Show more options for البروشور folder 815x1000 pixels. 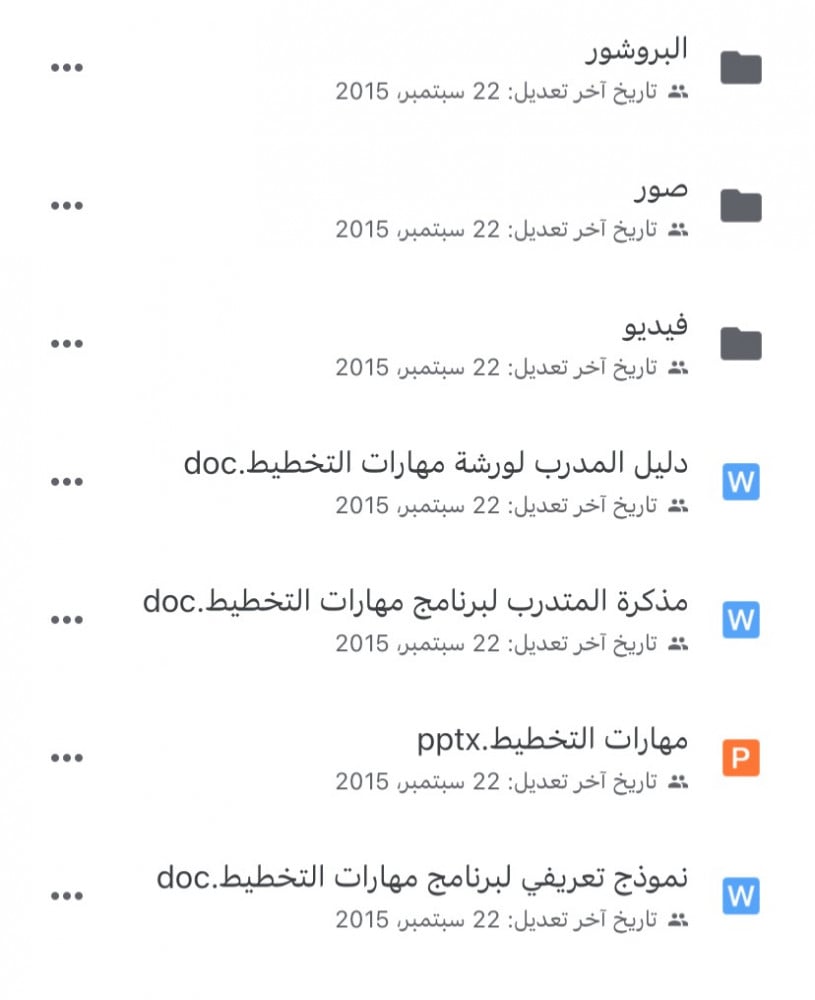67,68
